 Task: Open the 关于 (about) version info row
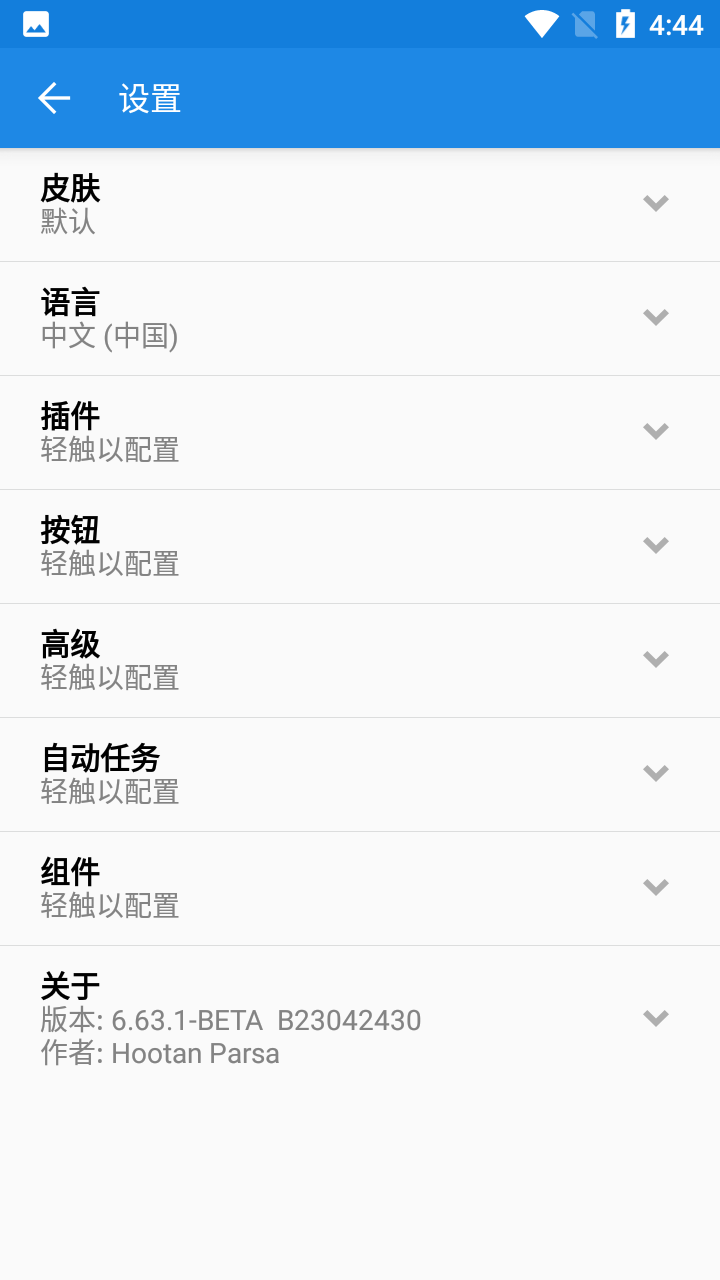coord(360,1018)
